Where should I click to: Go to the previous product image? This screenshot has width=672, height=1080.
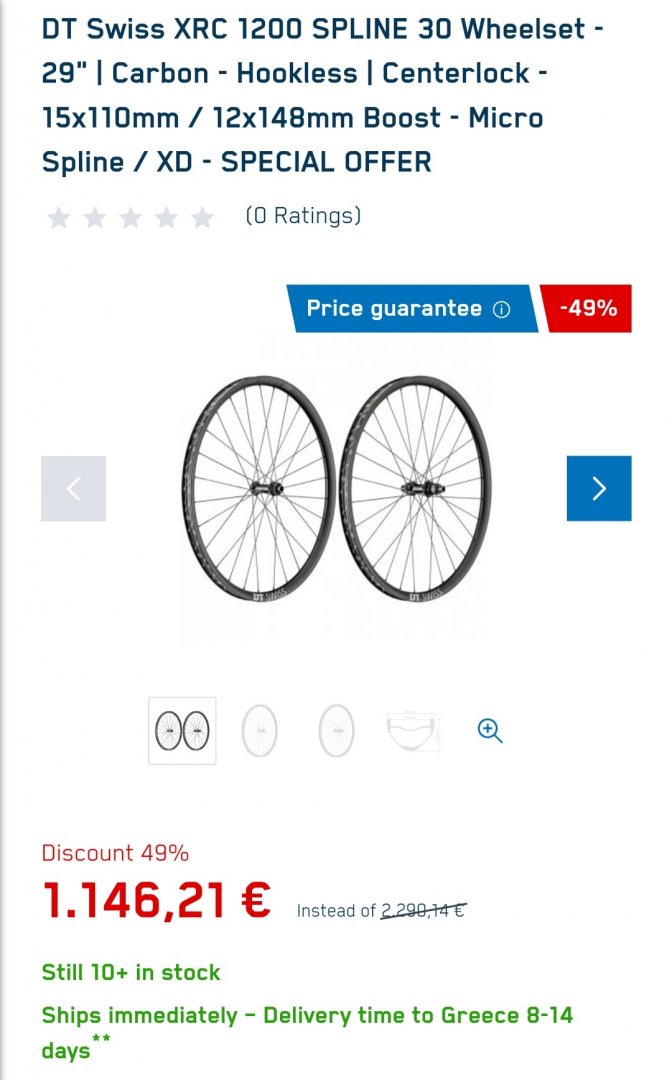pyautogui.click(x=73, y=488)
